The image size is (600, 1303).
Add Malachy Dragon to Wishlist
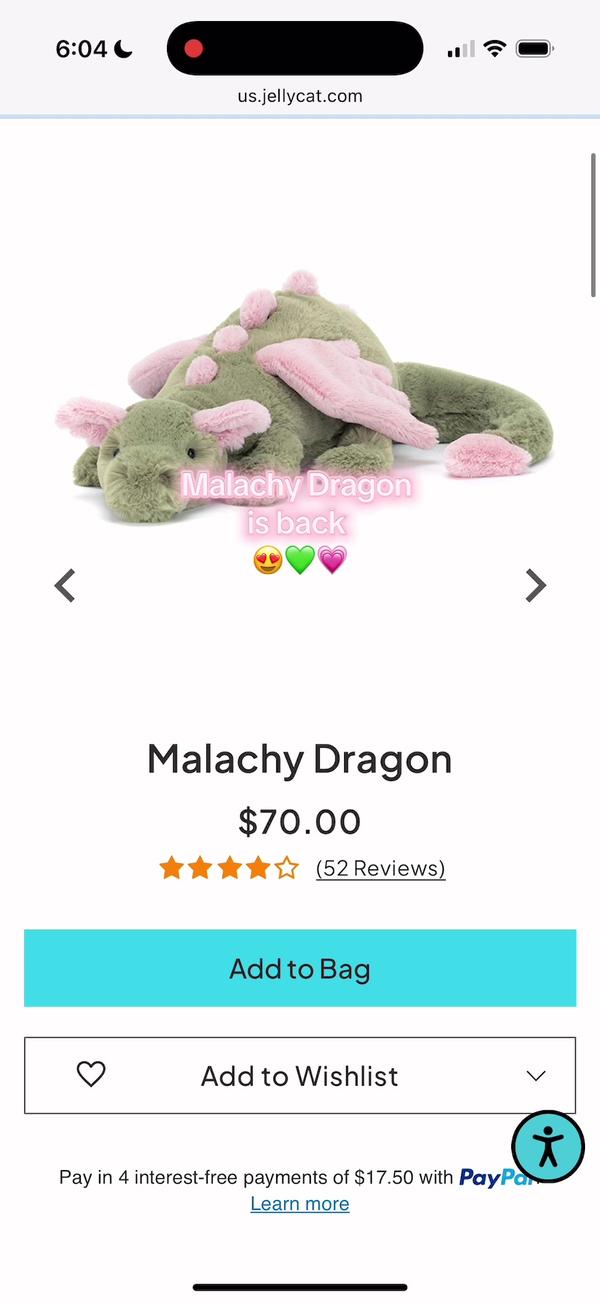click(298, 1076)
